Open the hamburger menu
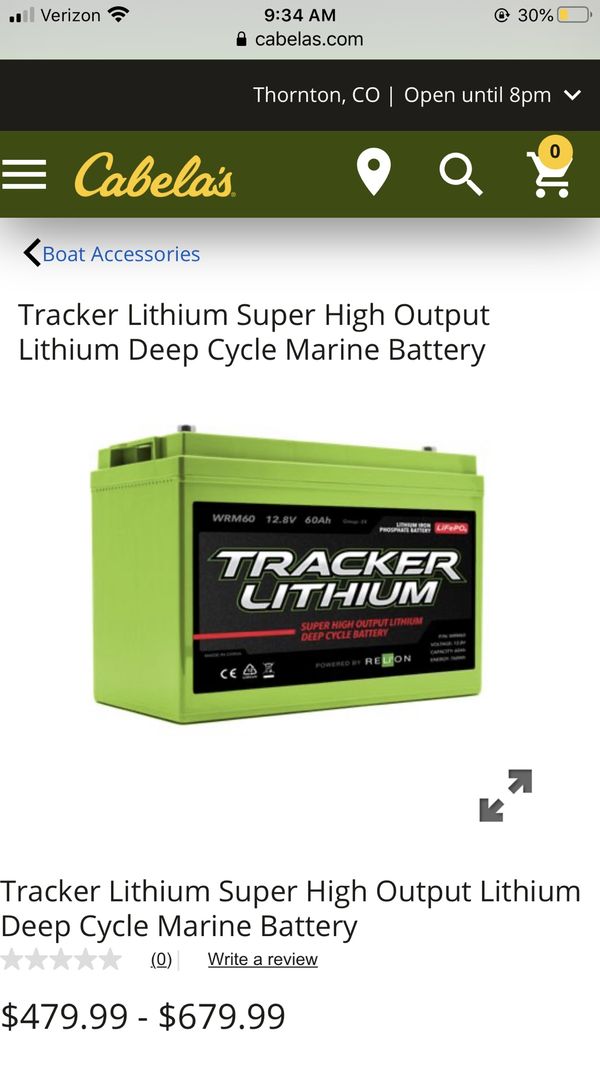The width and height of the screenshot is (600, 1066). click(24, 175)
